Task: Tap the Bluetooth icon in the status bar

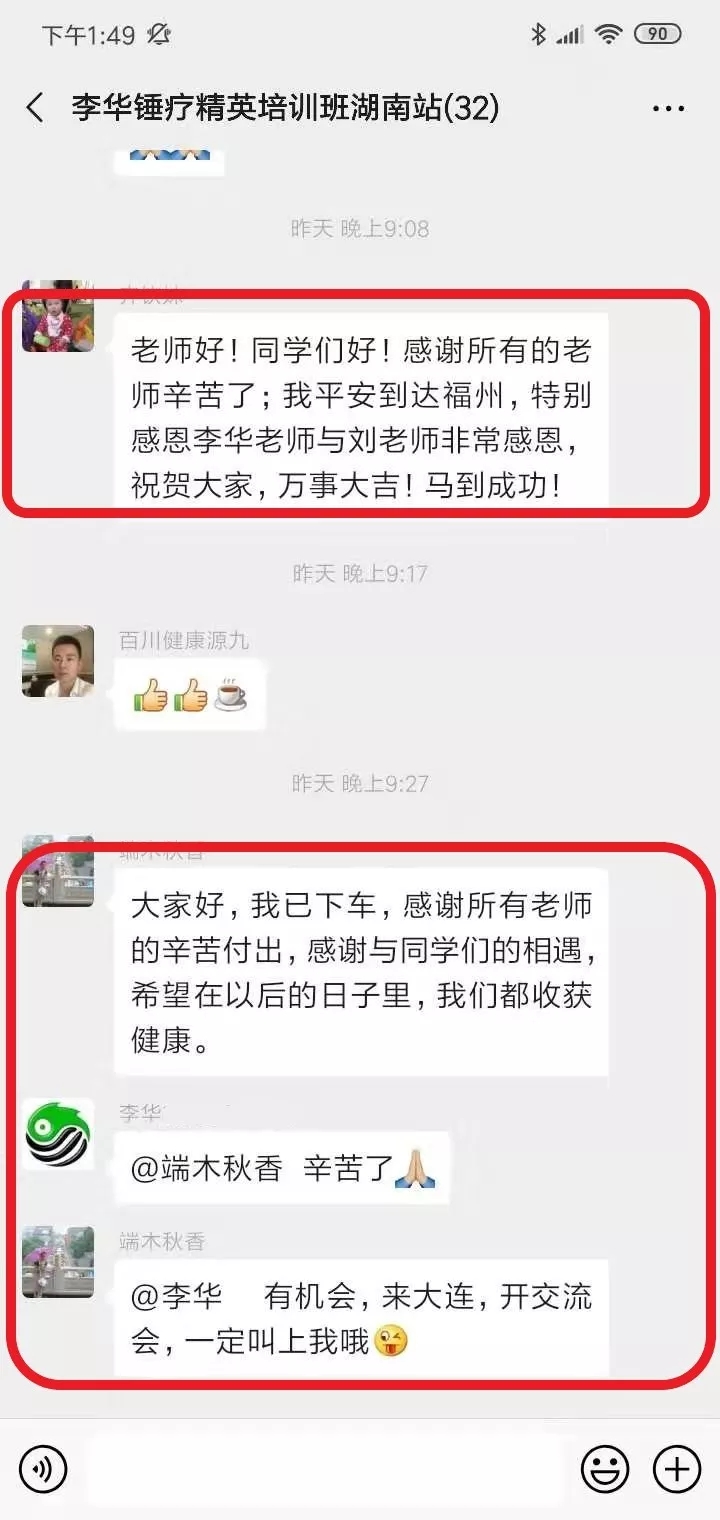Action: coord(539,32)
